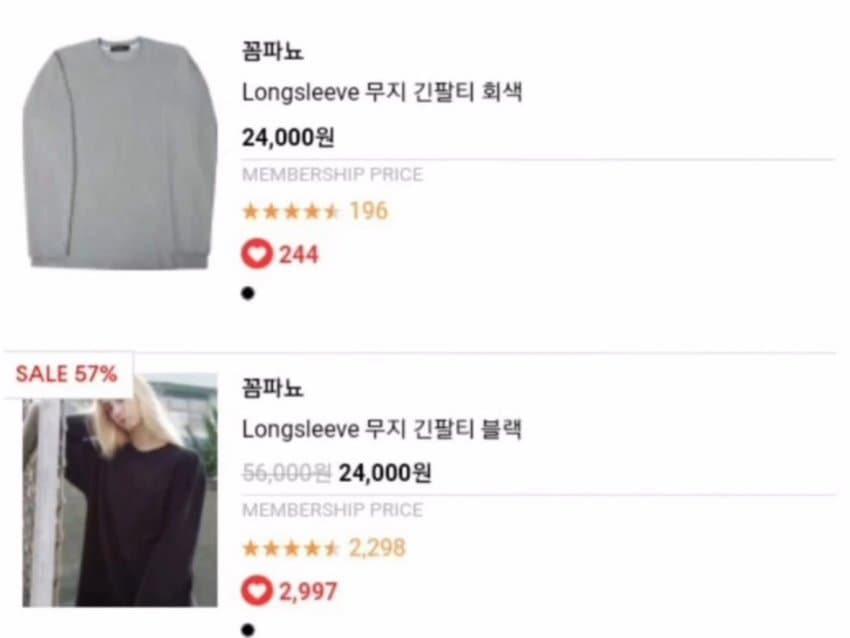
Task: Open the gray Longsleeve 회색 product image
Action: [x=120, y=150]
